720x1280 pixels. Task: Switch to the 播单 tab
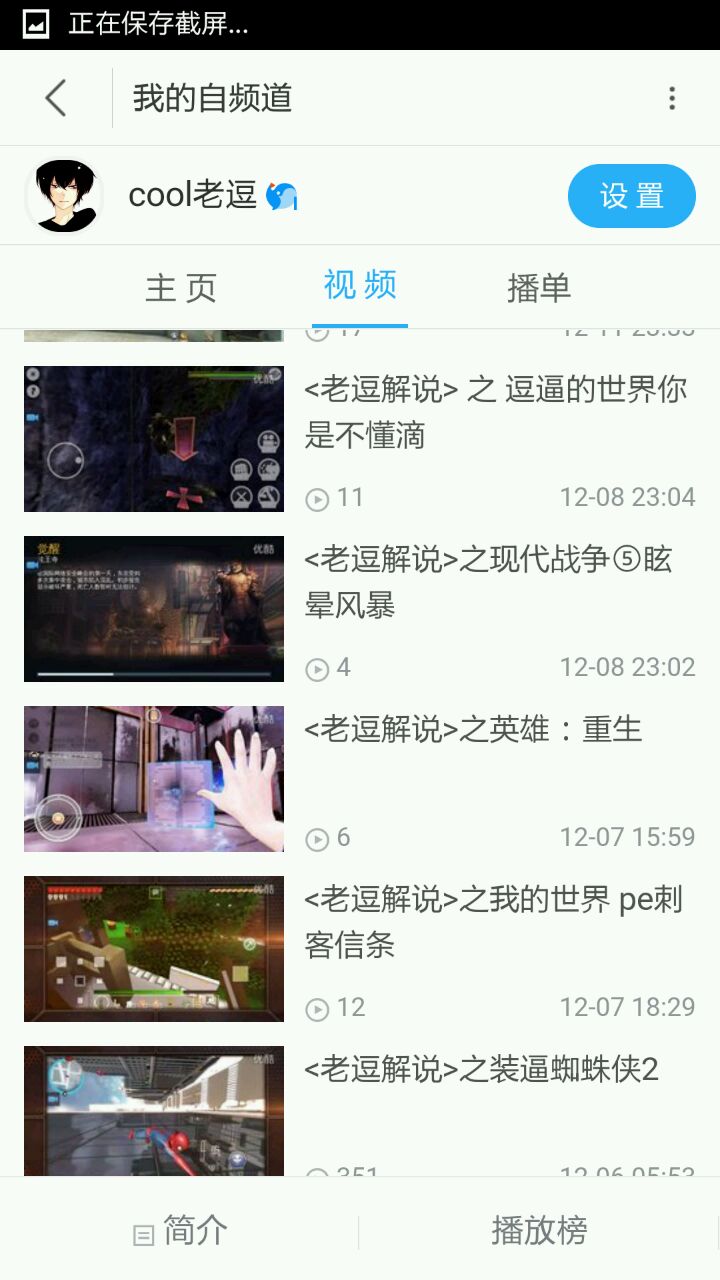pos(539,288)
